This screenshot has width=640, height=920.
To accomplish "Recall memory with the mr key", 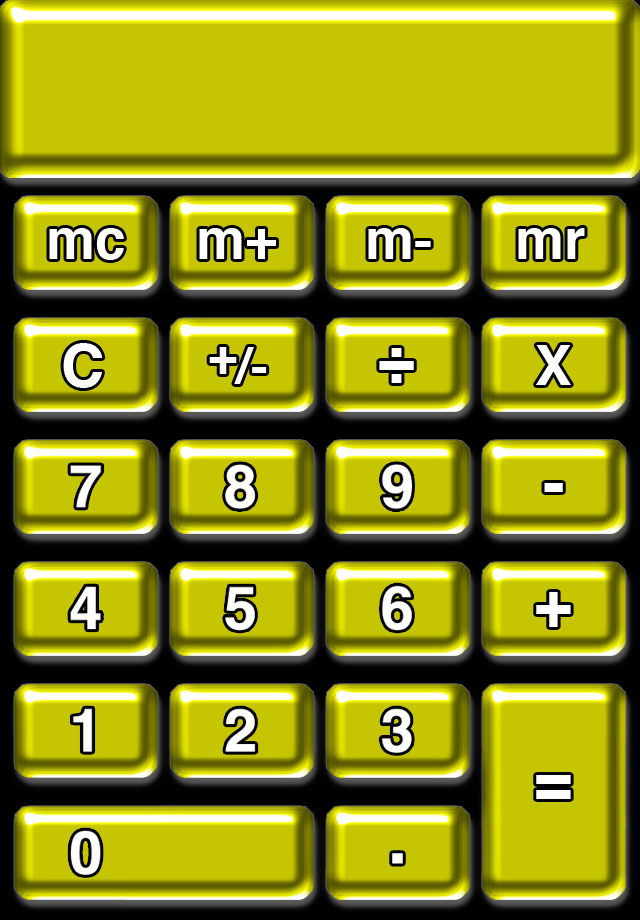I will click(x=553, y=243).
